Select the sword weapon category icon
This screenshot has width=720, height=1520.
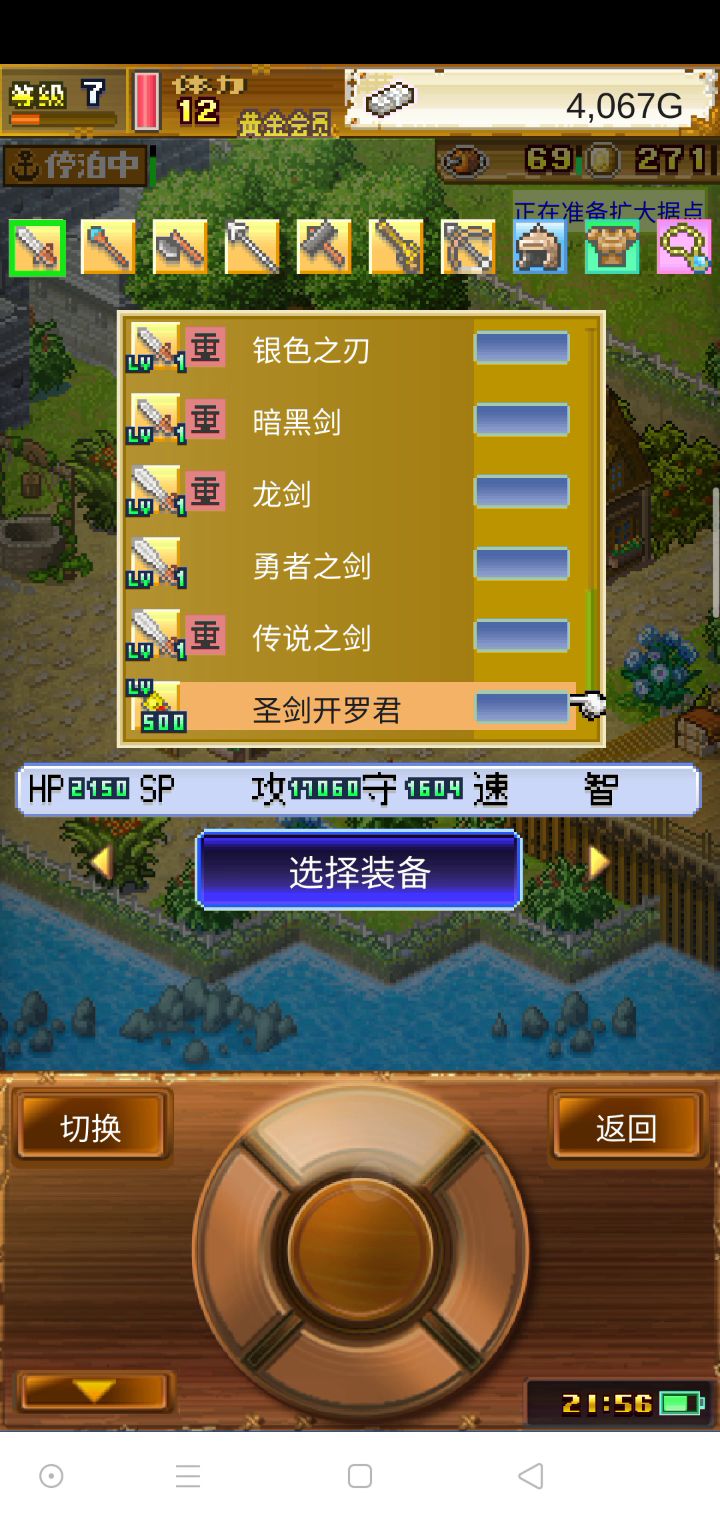[x=38, y=247]
